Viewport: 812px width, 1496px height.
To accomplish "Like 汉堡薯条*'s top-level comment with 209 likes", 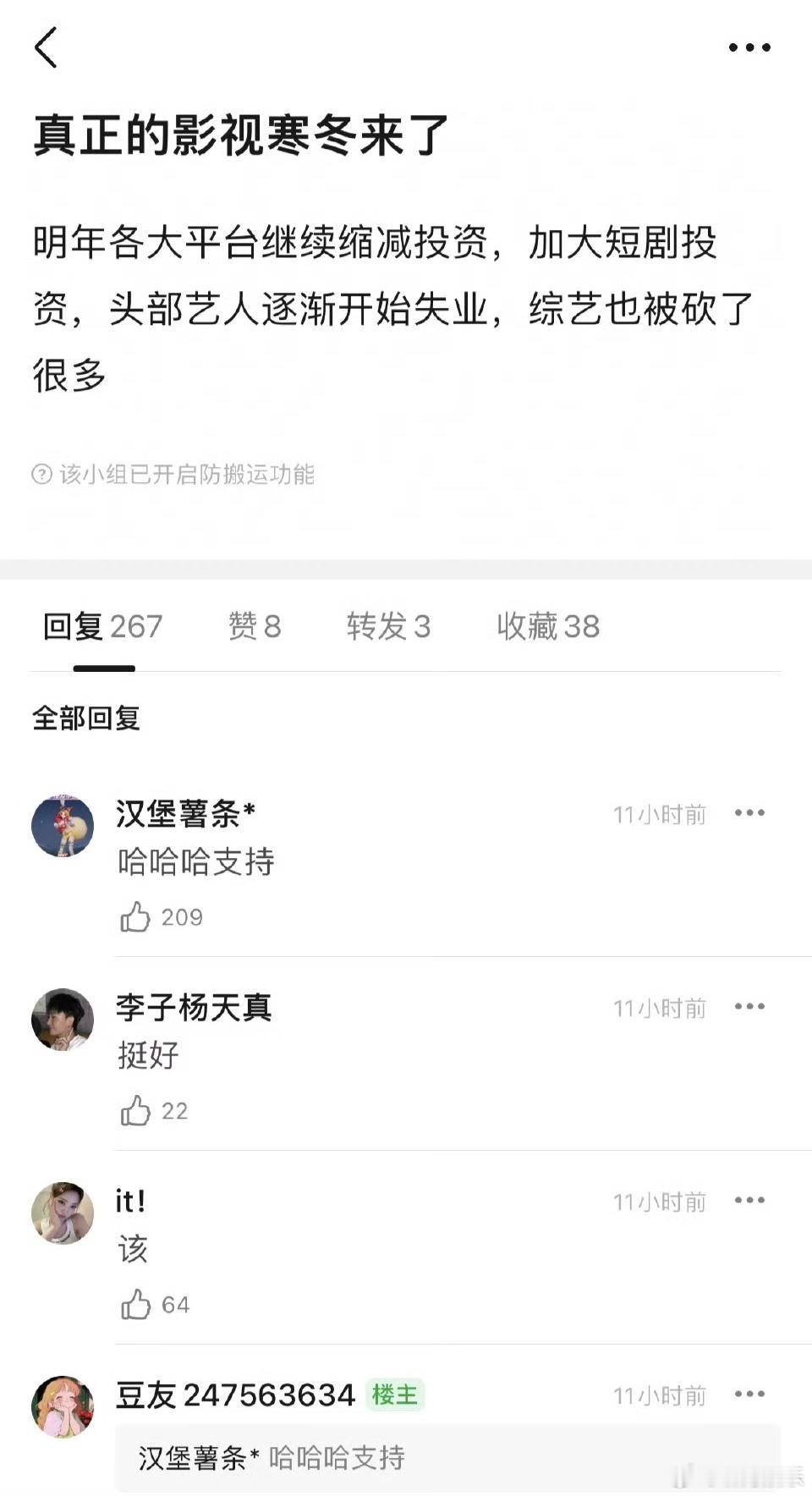I will coord(135,917).
